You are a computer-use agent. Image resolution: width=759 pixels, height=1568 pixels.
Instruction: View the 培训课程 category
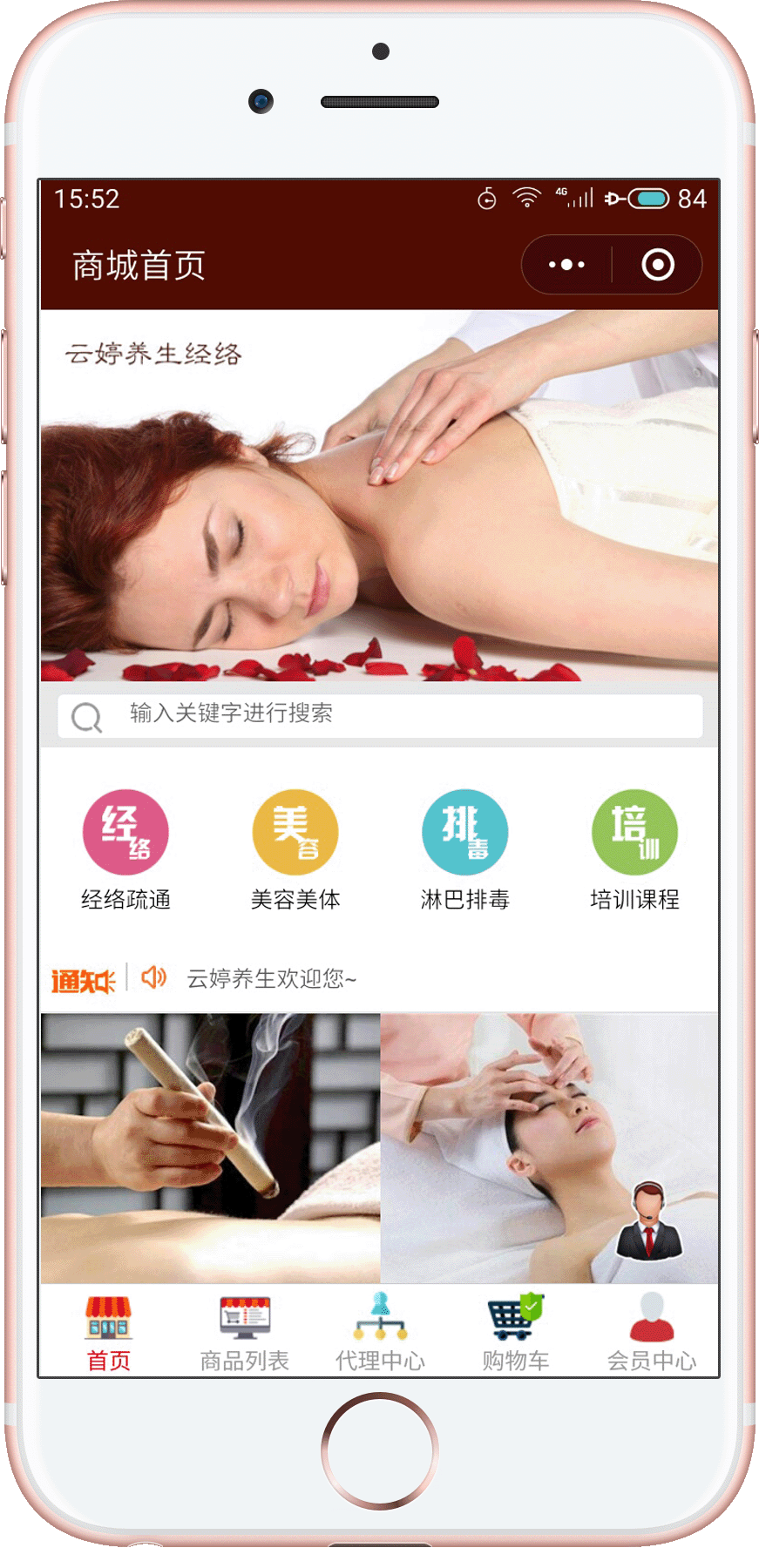click(x=634, y=849)
